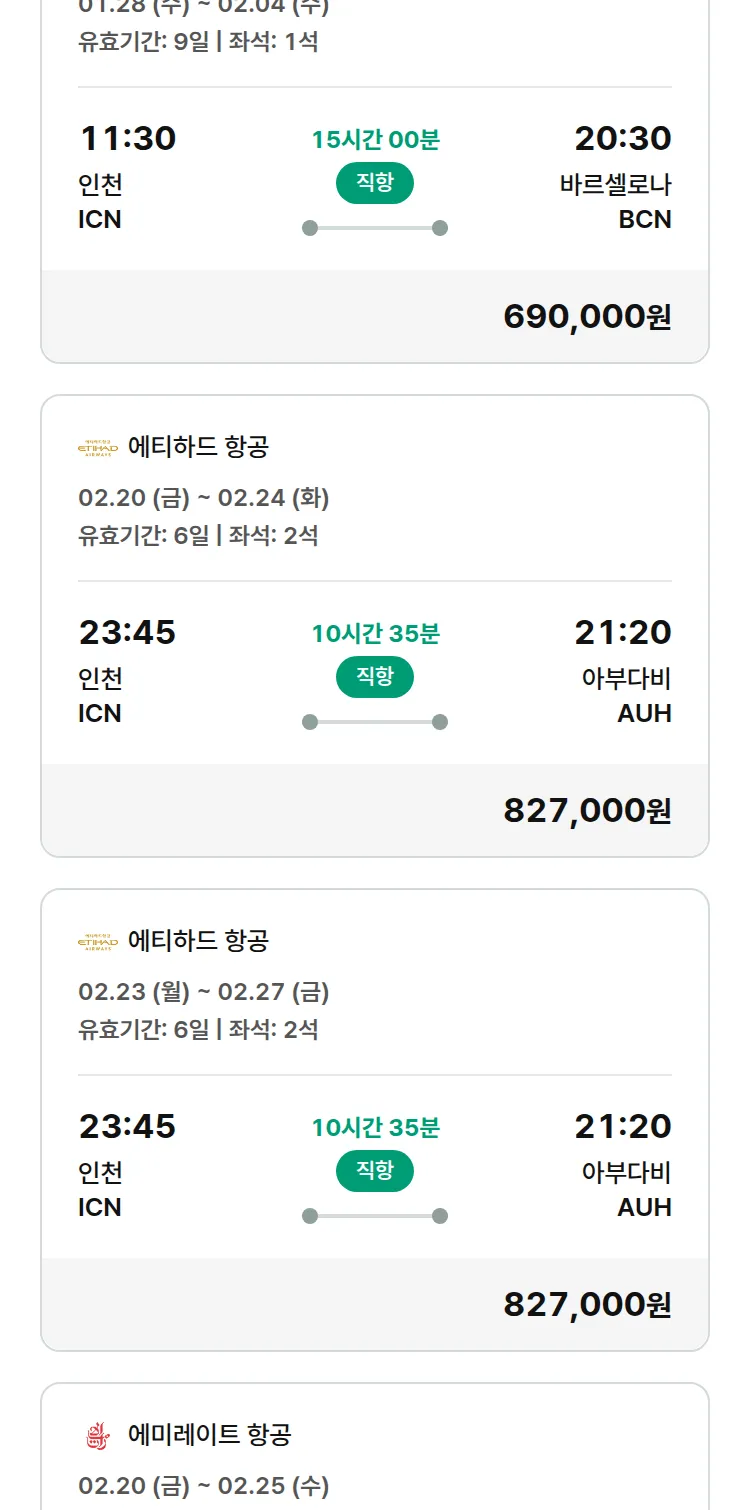Toggle the 직항 badge on the Barcelona flight
Screen dimensions: 750x1510
374,183
